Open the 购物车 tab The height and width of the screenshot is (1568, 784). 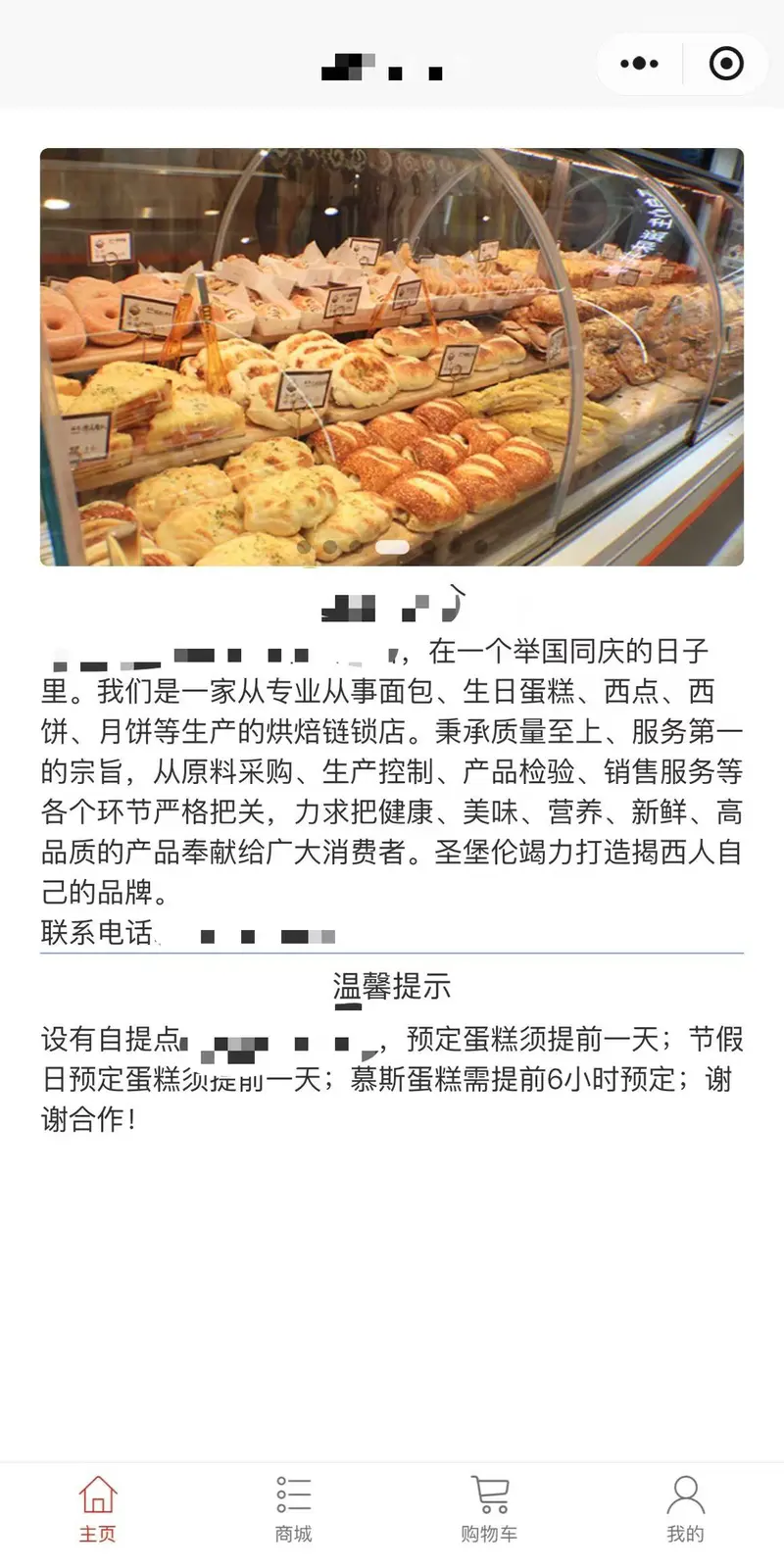[x=489, y=1509]
